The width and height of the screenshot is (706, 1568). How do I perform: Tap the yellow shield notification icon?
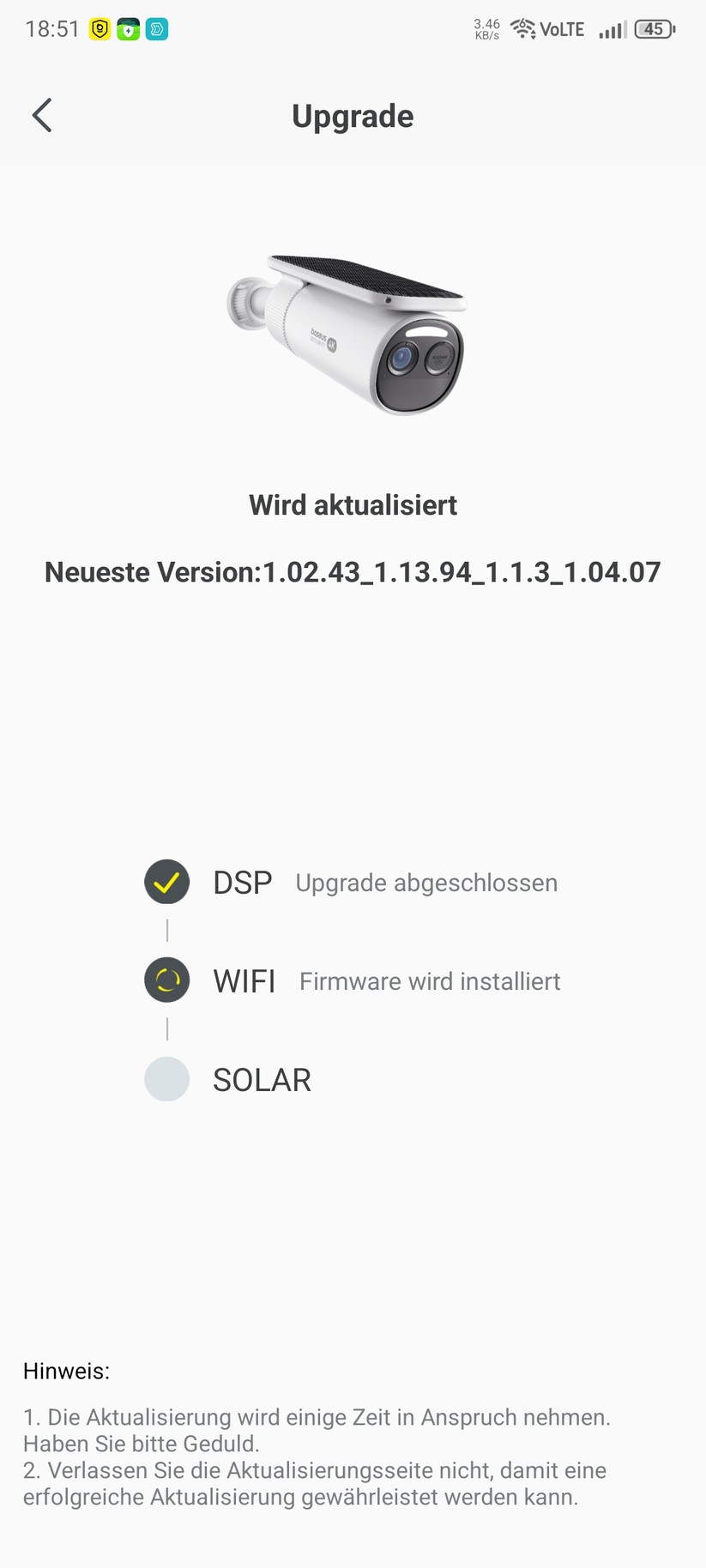click(x=99, y=28)
